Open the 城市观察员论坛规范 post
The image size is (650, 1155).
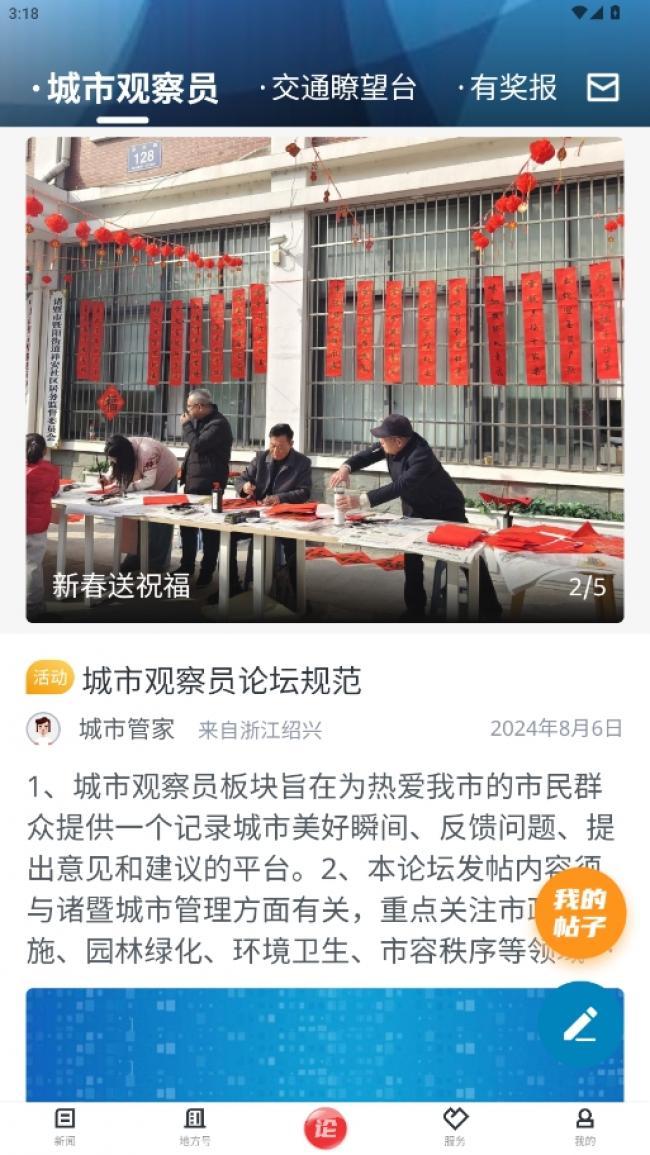221,680
